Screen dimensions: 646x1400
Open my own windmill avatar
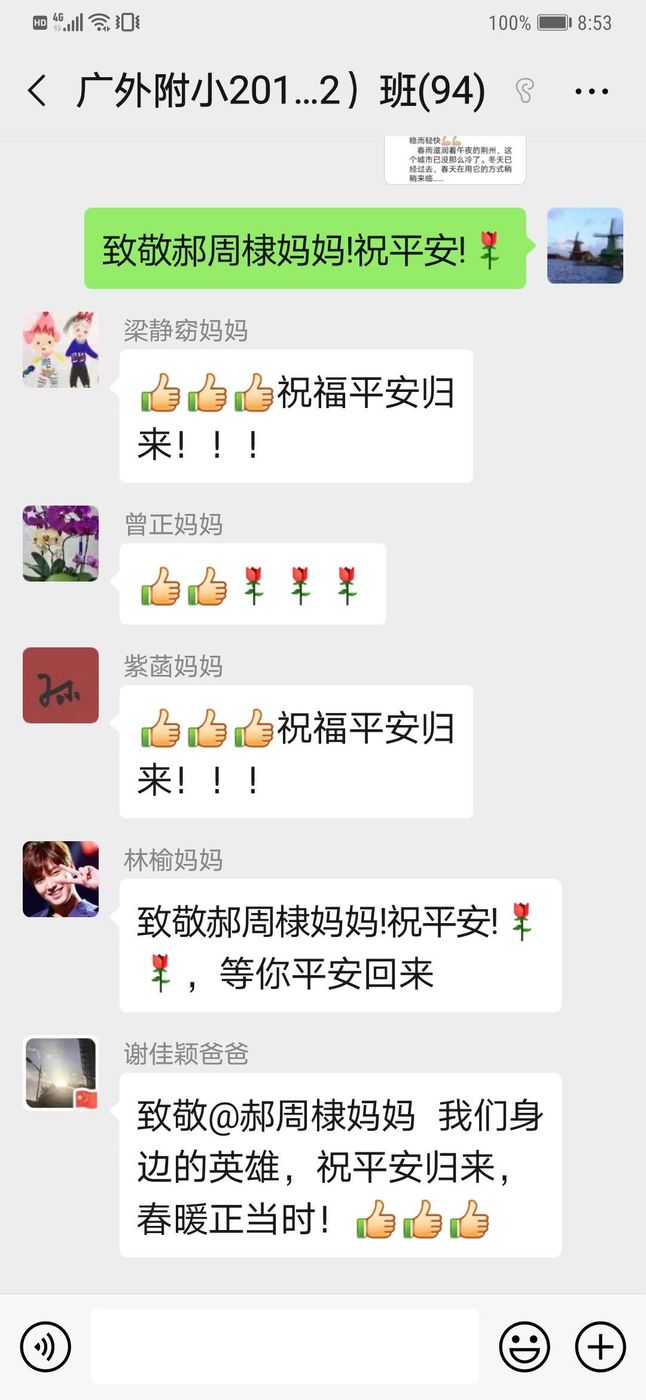tap(585, 246)
